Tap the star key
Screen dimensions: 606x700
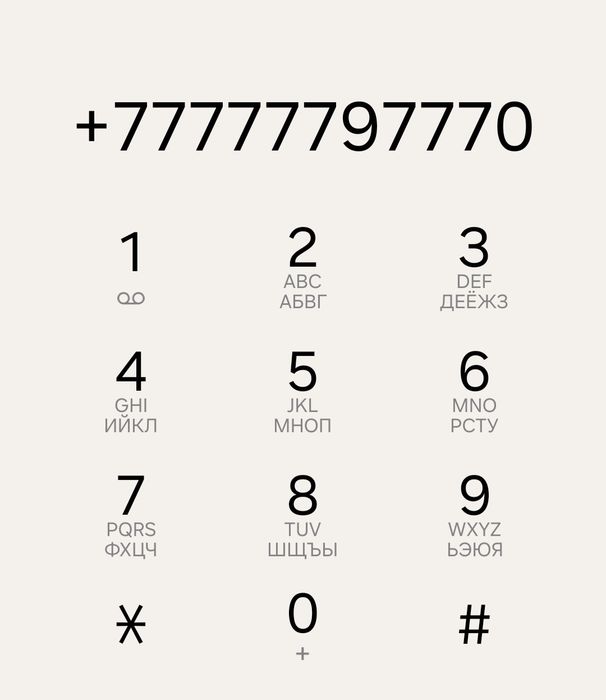tap(131, 626)
